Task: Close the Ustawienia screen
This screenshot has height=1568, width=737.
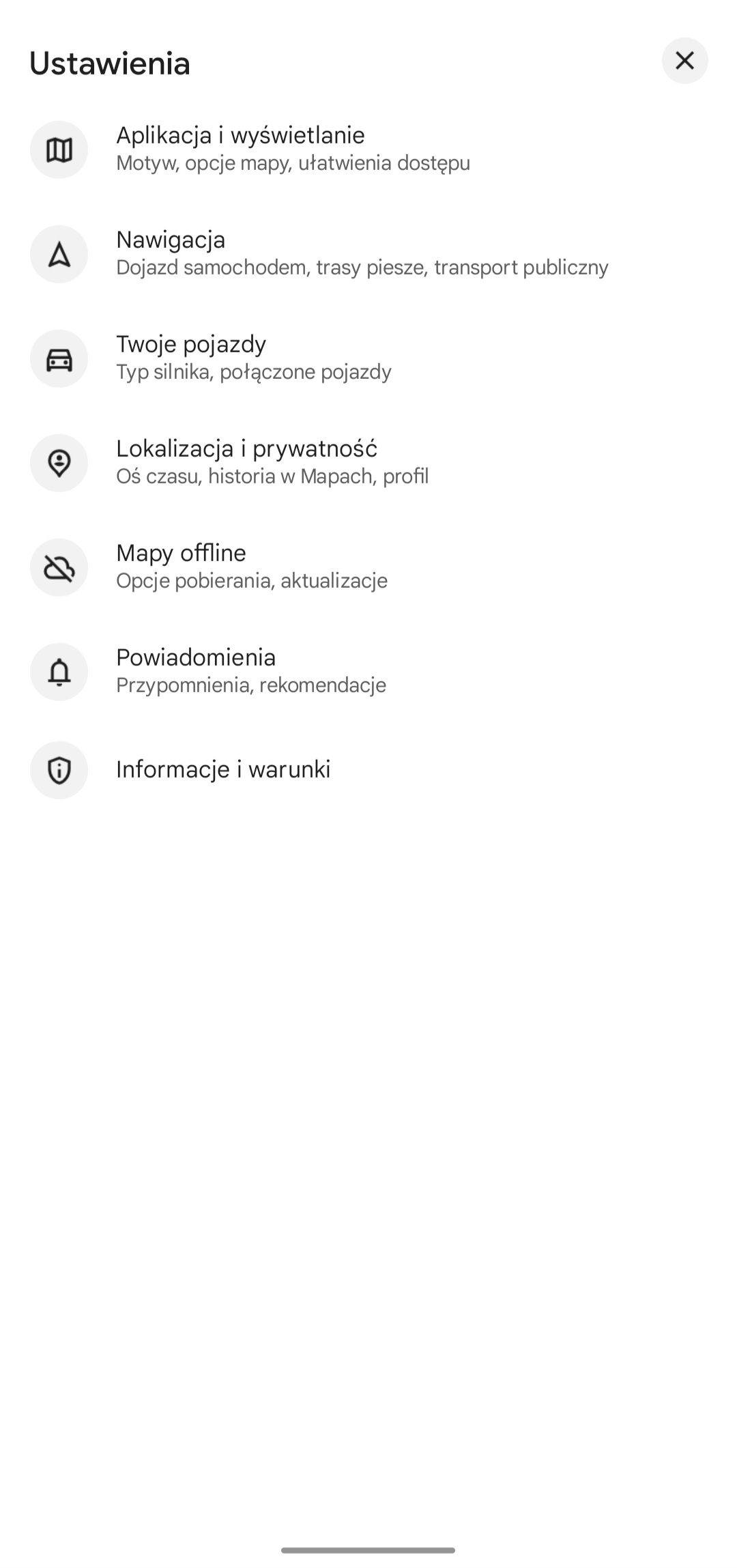Action: [684, 61]
